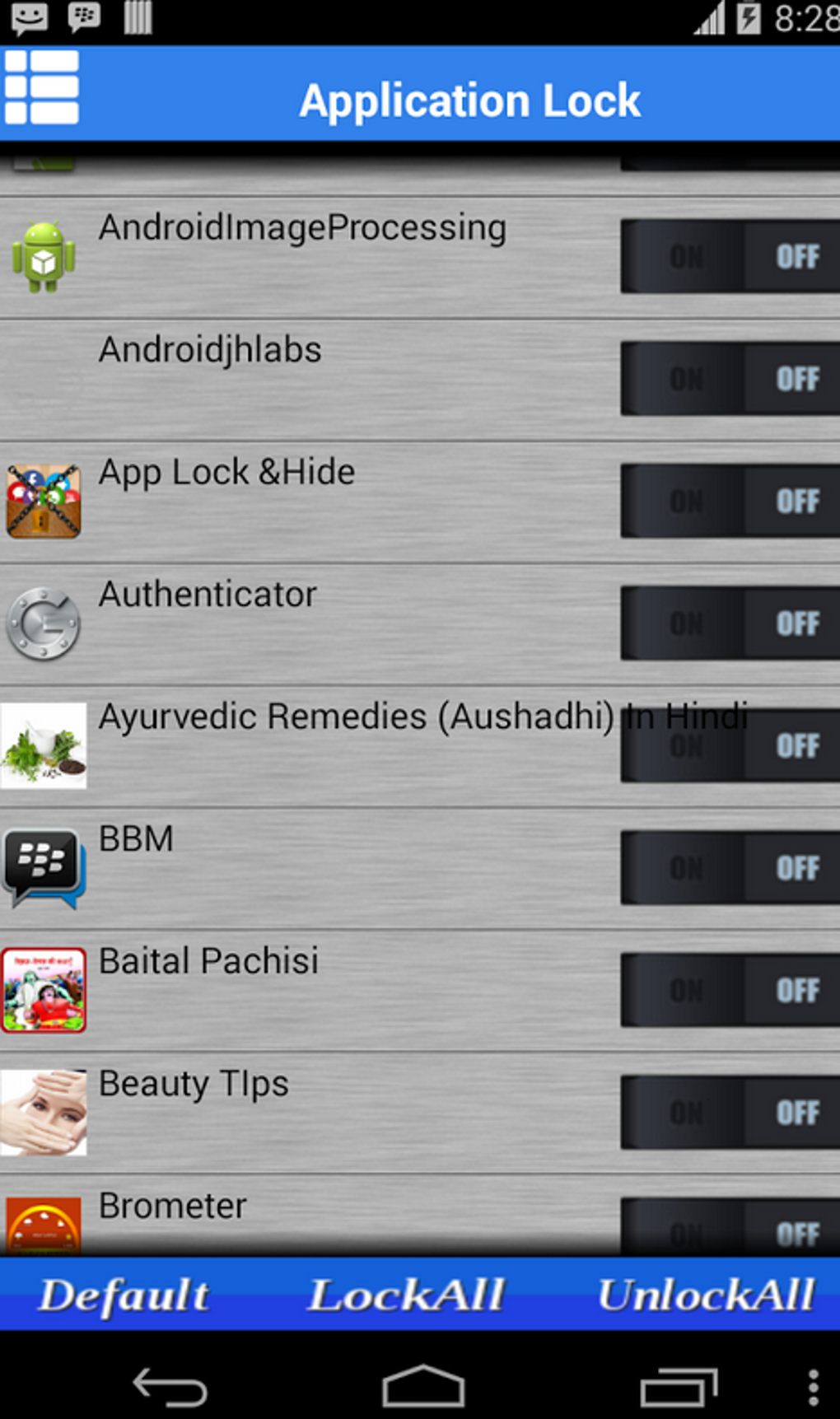This screenshot has width=840, height=1419.
Task: Tap the Default button
Action: (x=124, y=1295)
